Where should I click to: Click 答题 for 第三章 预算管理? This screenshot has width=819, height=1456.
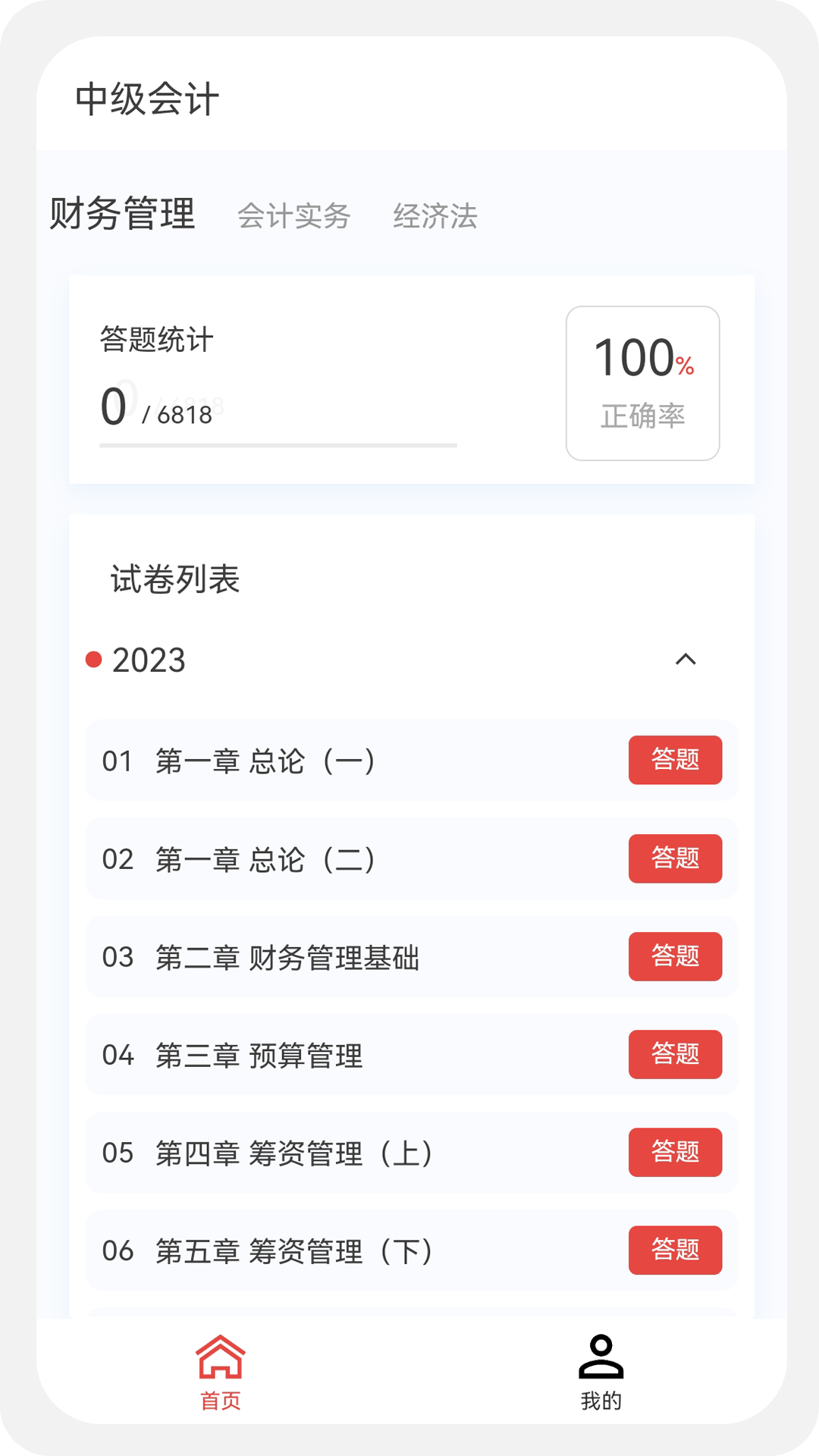click(x=675, y=1055)
